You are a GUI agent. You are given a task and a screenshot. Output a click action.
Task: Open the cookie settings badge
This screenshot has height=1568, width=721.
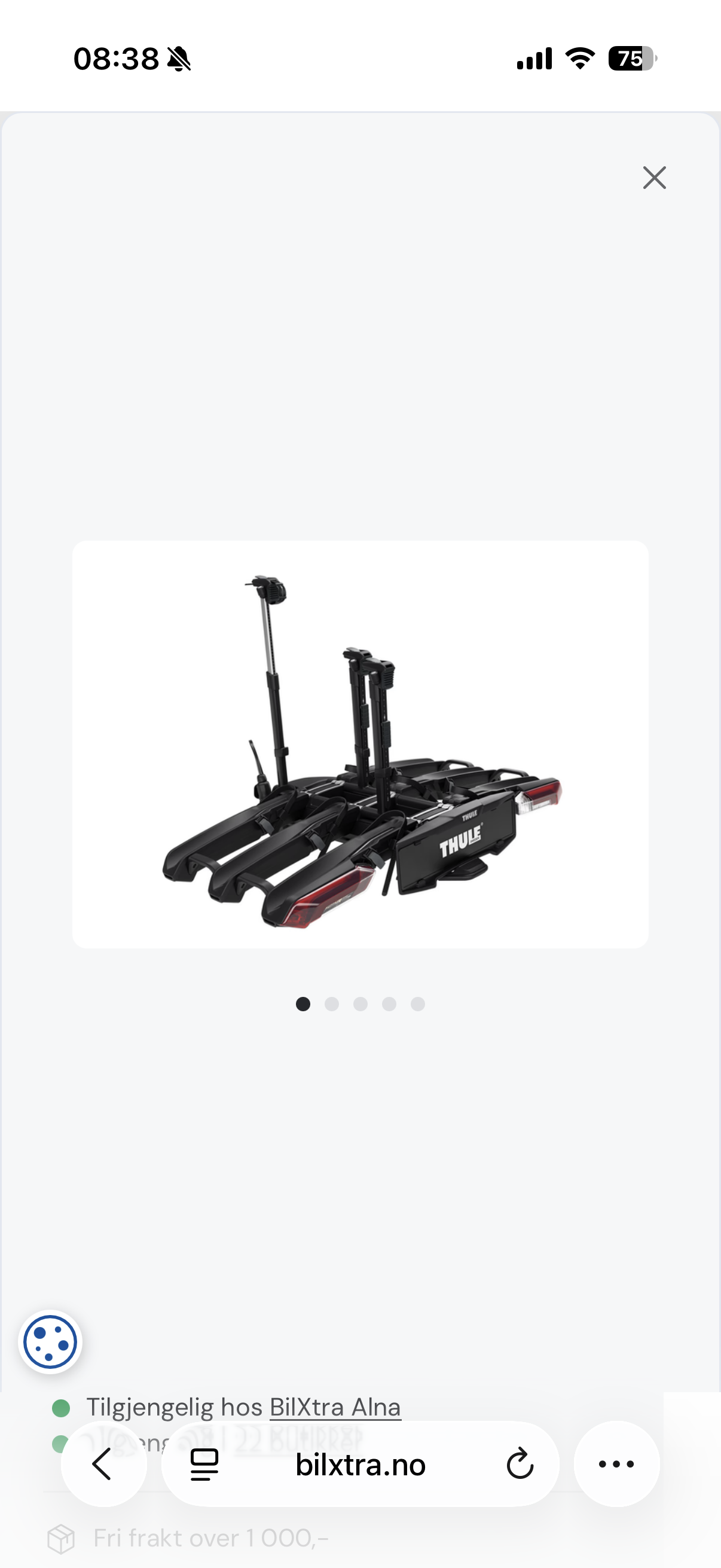50,1341
